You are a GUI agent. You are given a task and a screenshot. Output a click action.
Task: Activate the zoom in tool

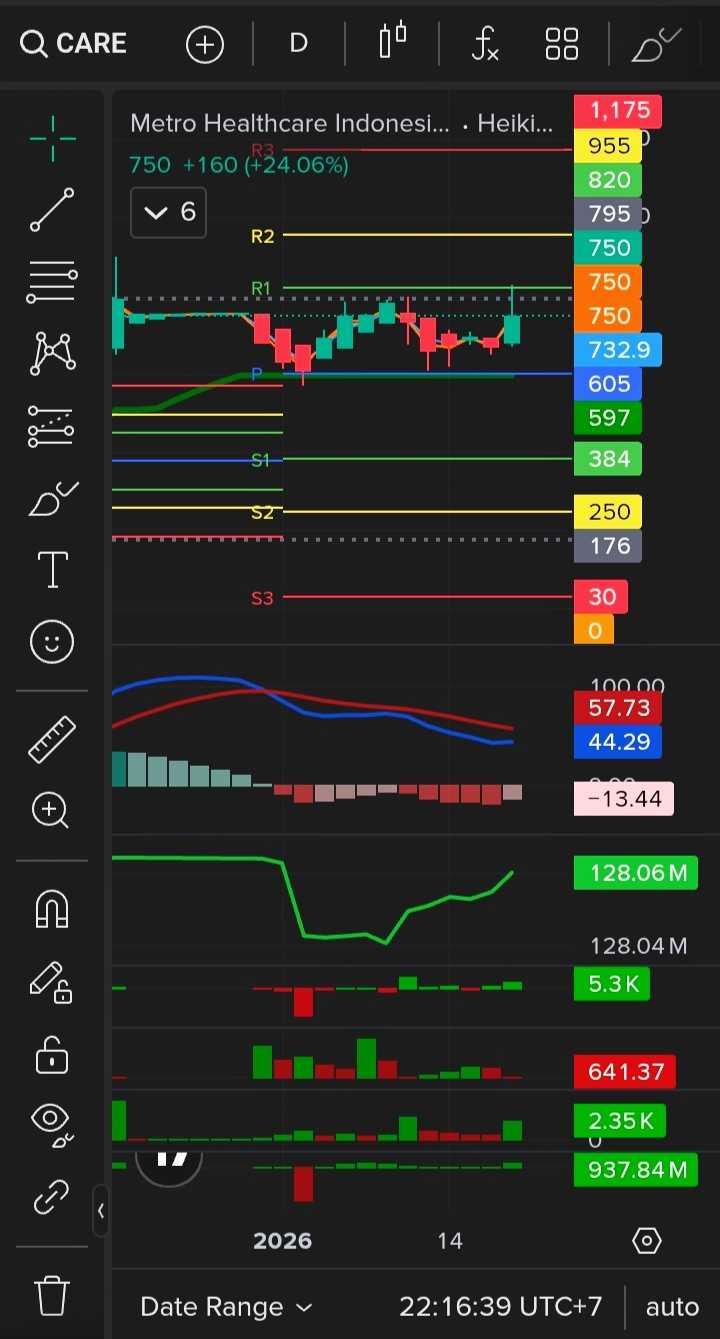click(x=52, y=810)
